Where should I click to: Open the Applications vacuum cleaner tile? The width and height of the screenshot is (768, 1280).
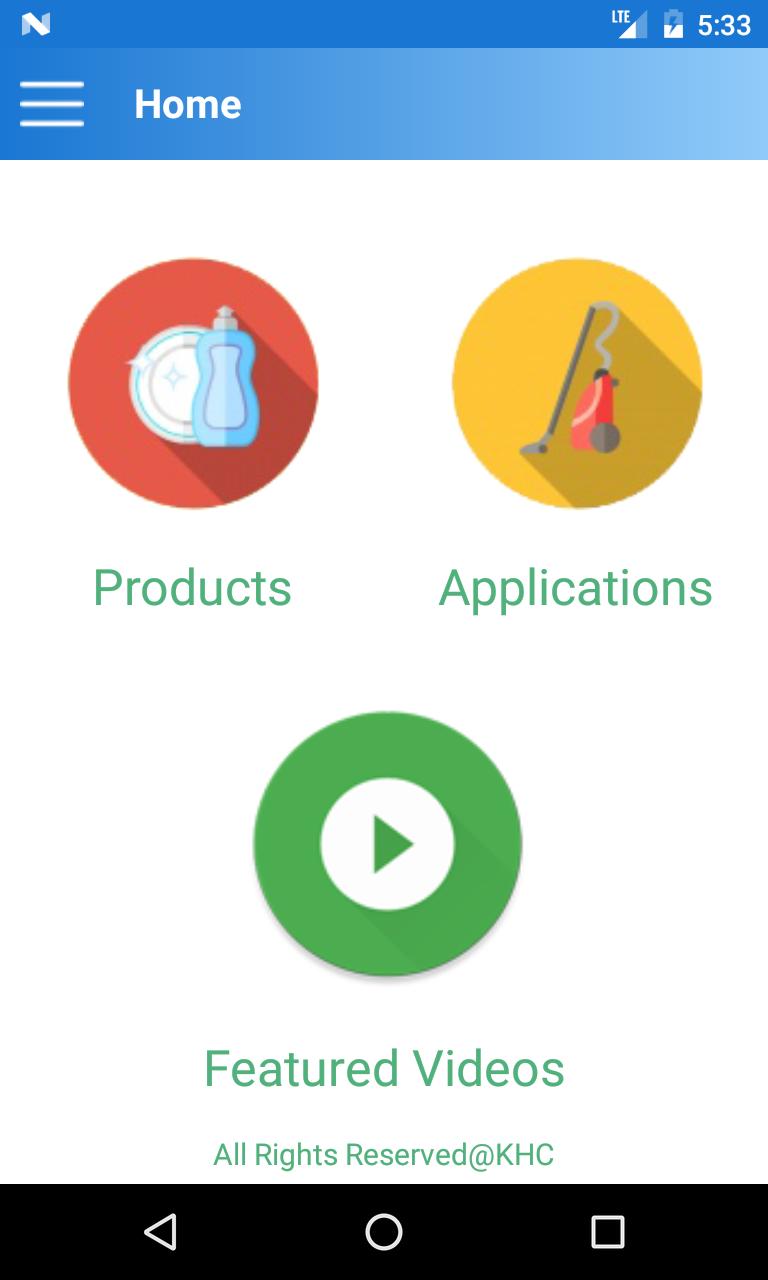[577, 384]
